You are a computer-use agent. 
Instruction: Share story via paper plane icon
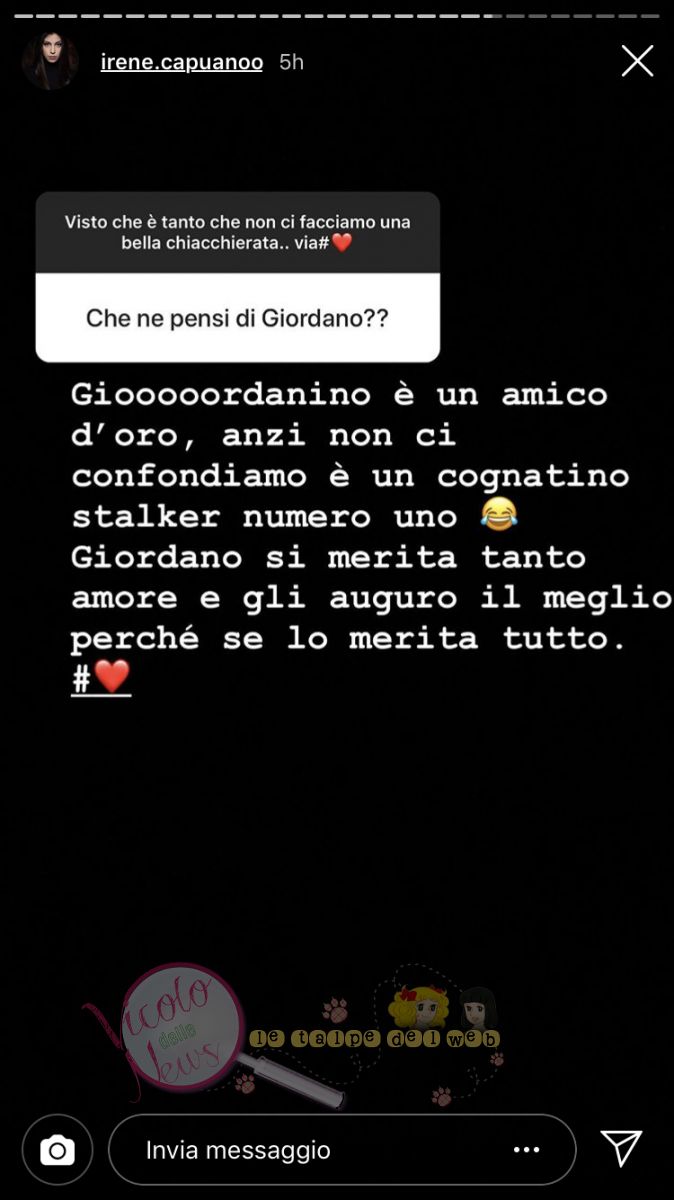click(x=621, y=1149)
